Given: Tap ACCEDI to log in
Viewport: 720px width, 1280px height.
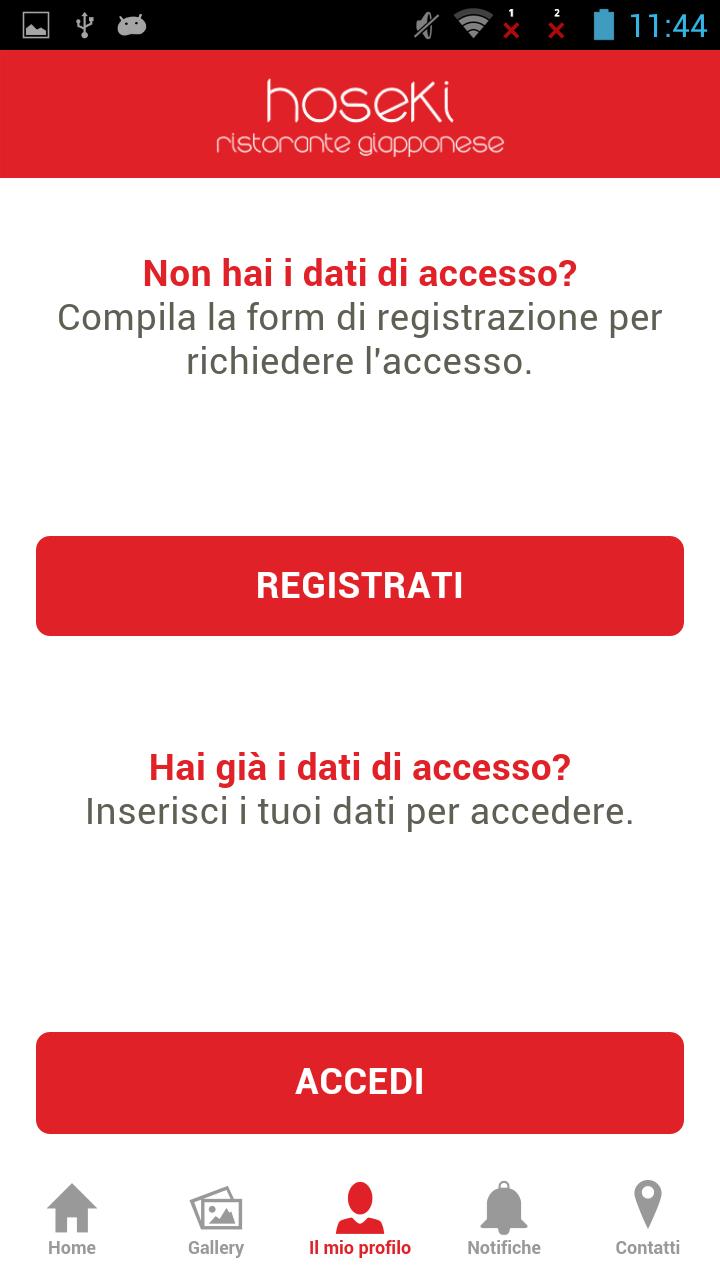Looking at the screenshot, I should (360, 1082).
